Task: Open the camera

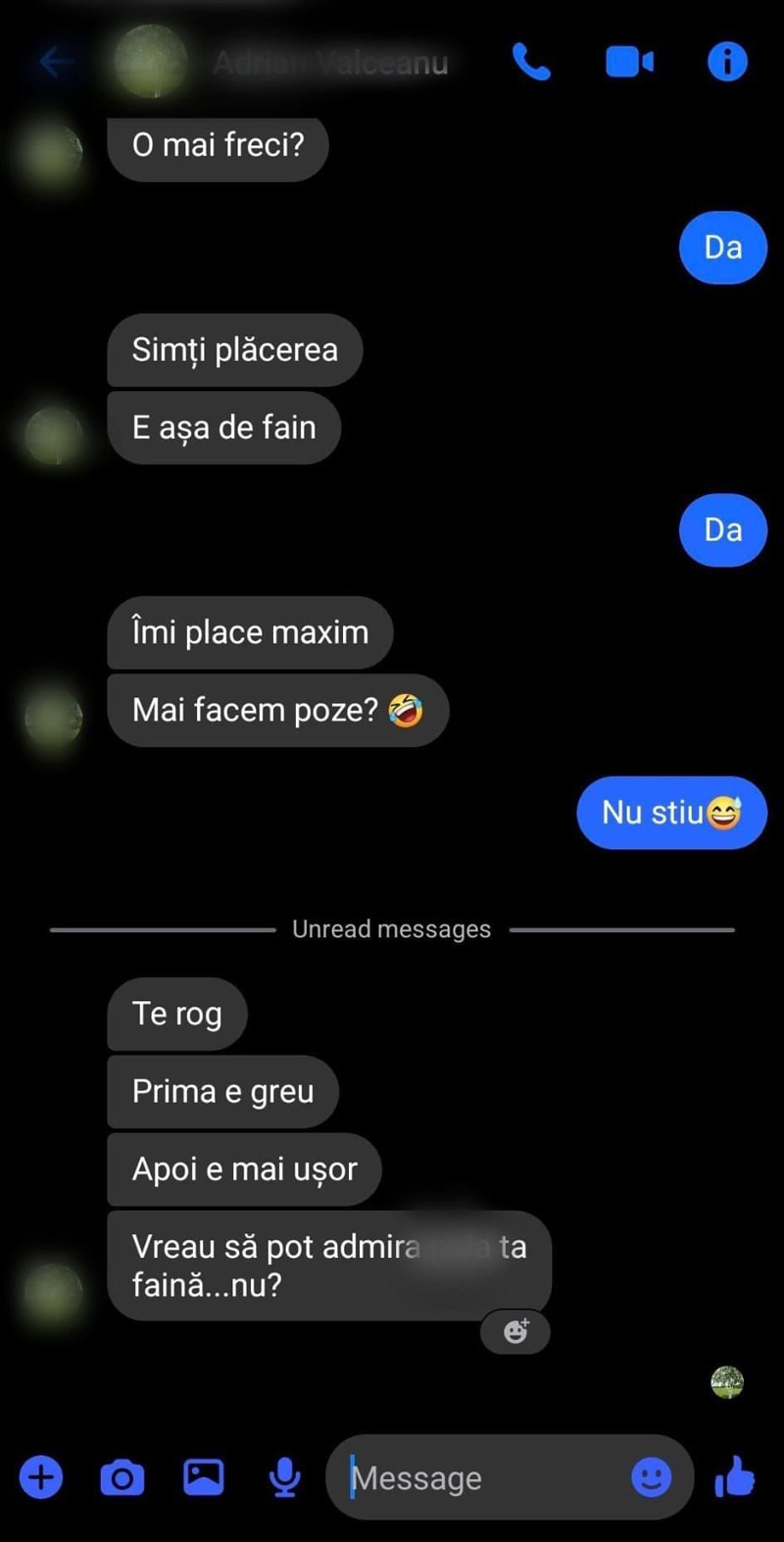Action: [122, 1476]
